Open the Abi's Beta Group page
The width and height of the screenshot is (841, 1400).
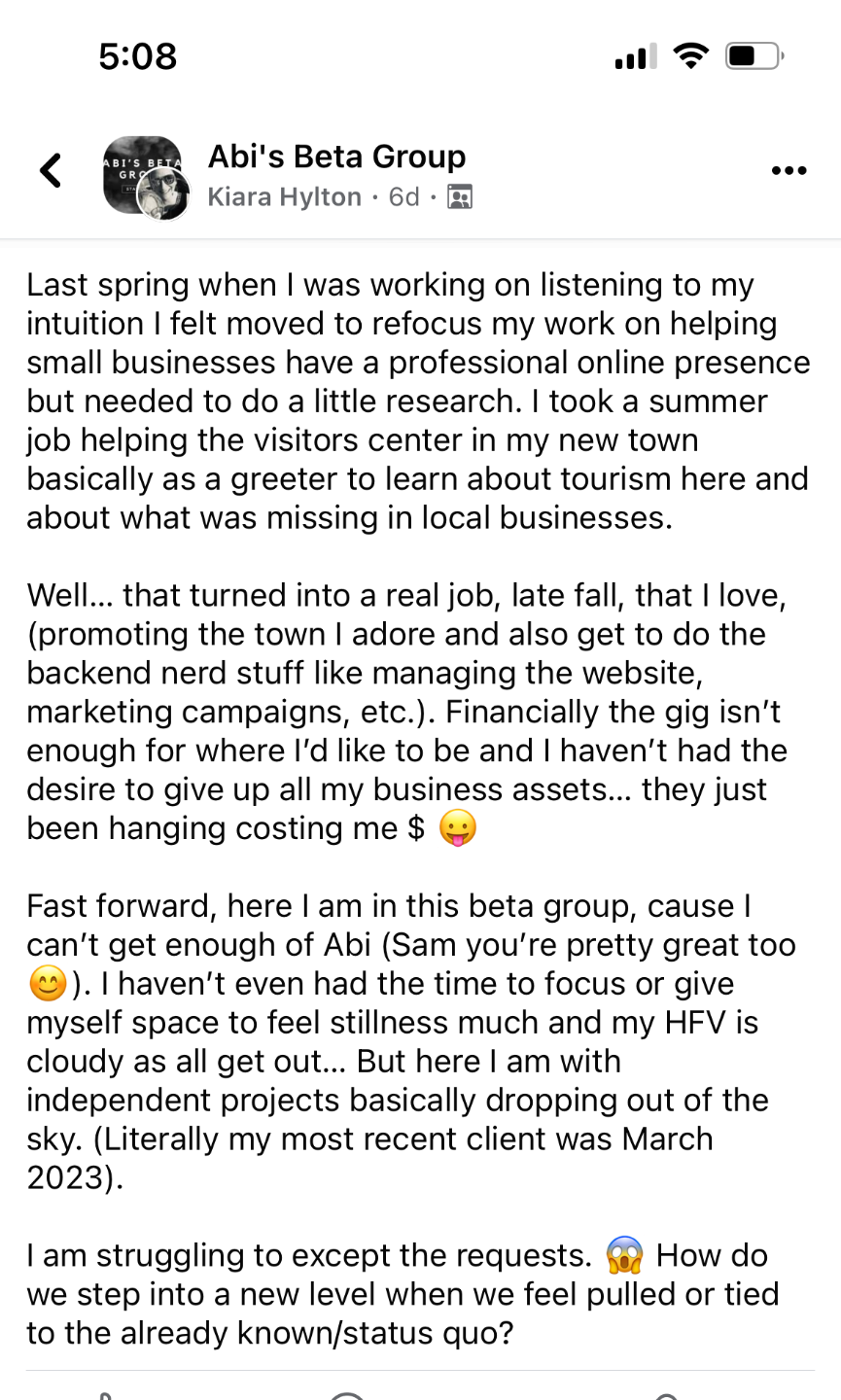[x=336, y=156]
